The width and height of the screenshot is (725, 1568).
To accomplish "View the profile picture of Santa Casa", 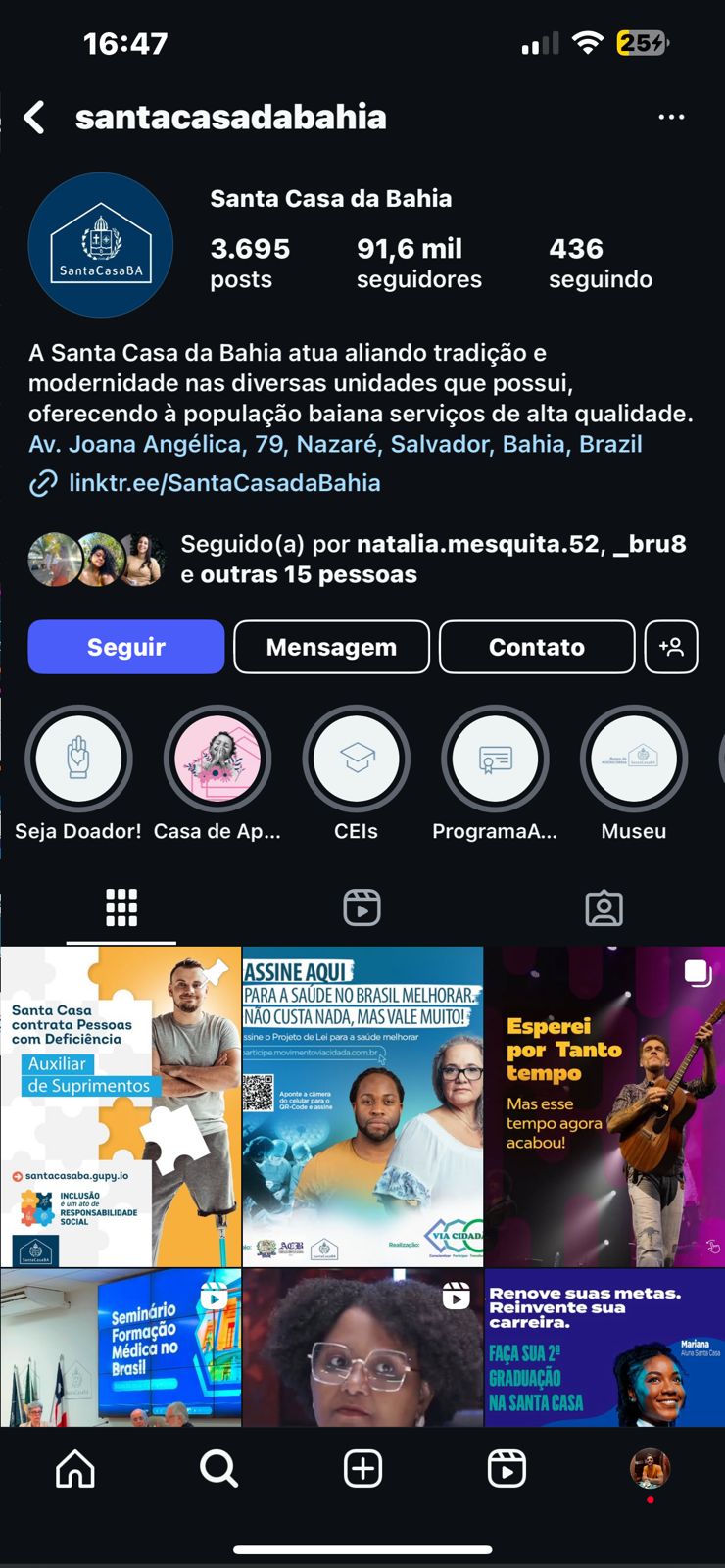I will 101,245.
